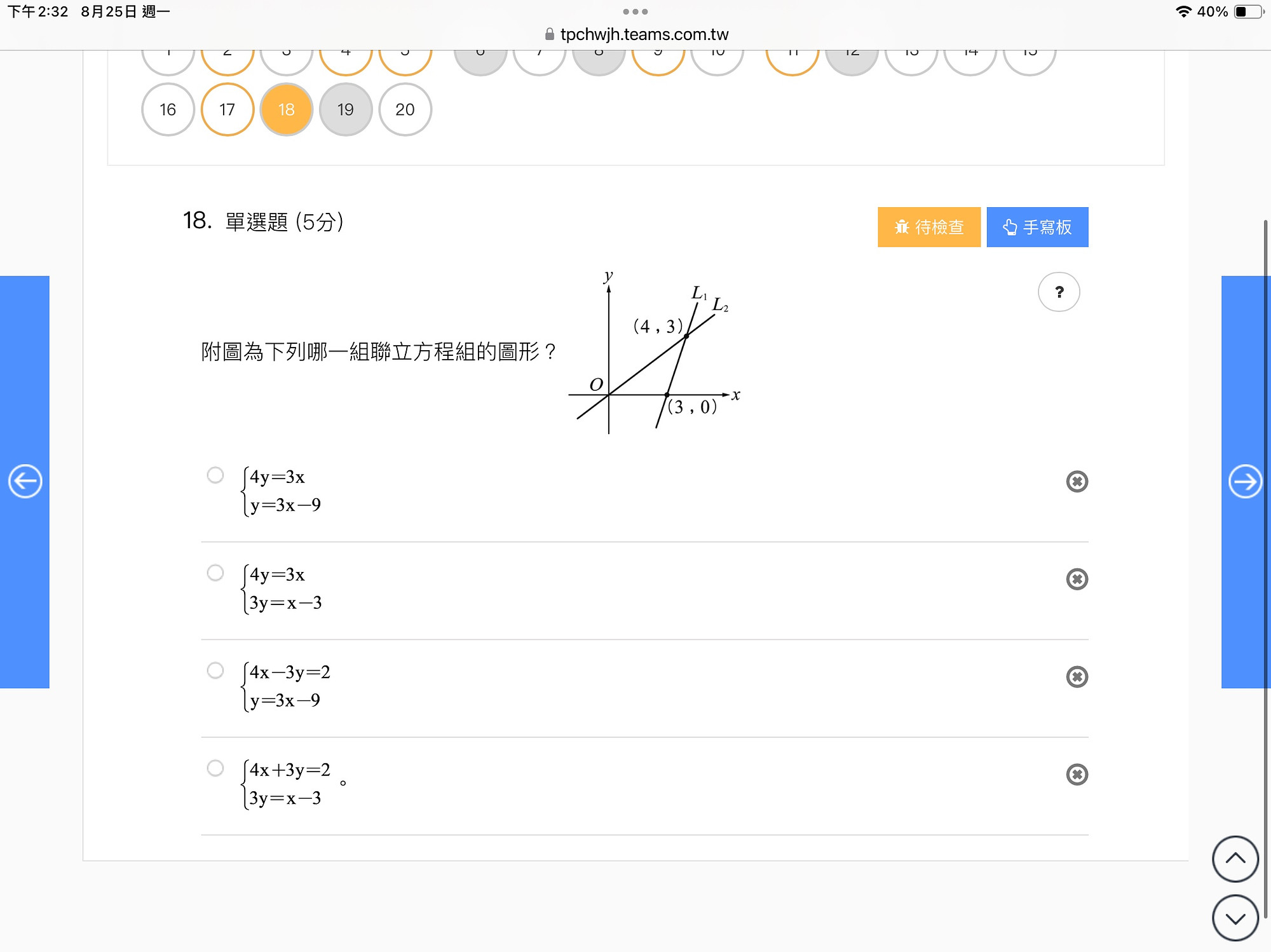The height and width of the screenshot is (952, 1271).
Task: Go to question 19
Action: point(345,109)
